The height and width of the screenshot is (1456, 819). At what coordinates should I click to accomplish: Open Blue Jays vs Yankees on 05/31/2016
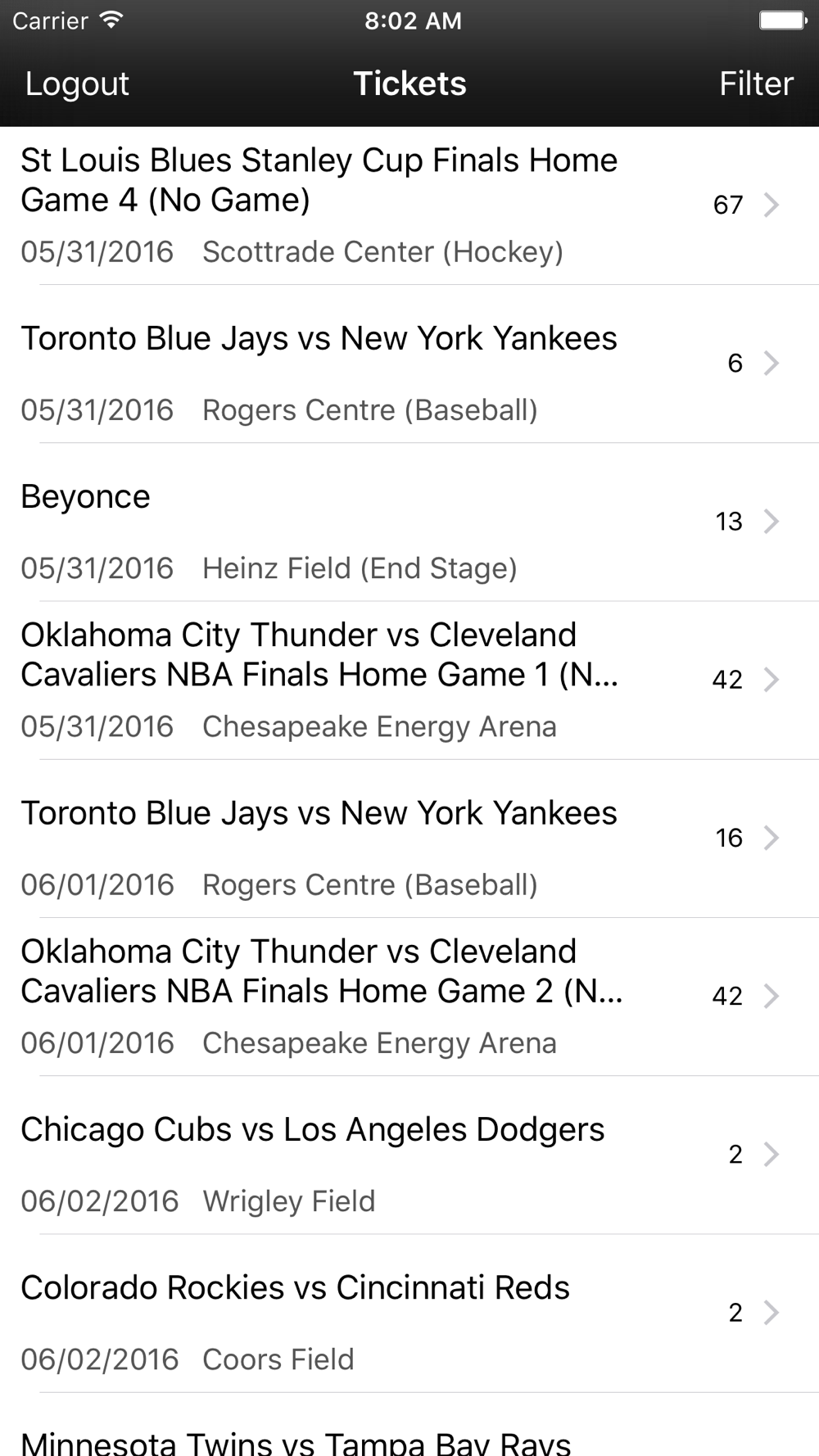coord(409,364)
